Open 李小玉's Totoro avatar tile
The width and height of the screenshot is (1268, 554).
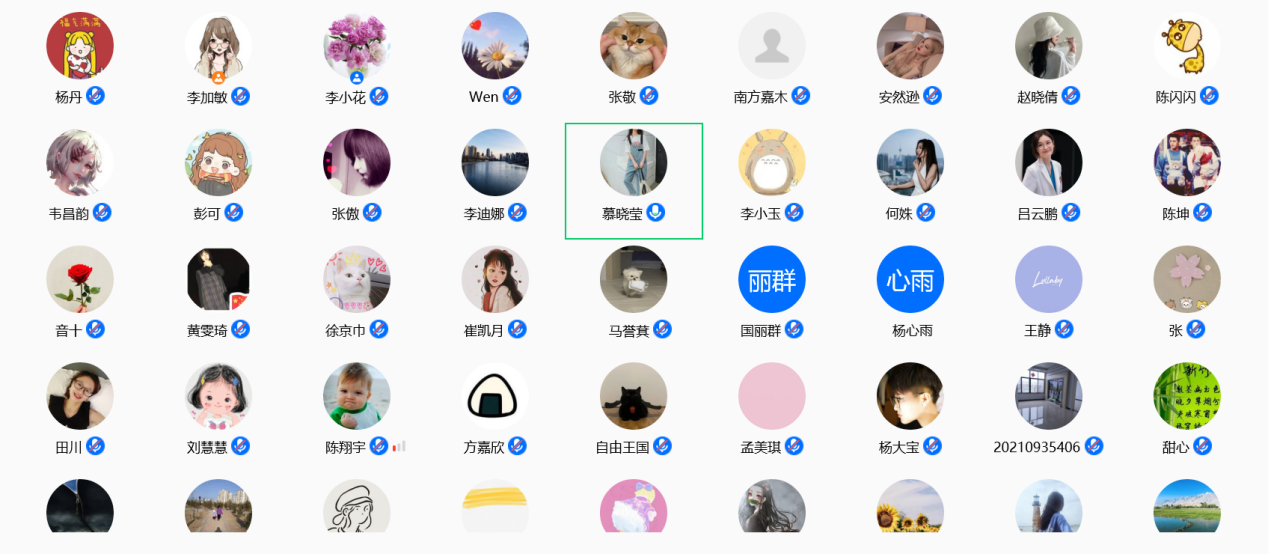[772, 163]
